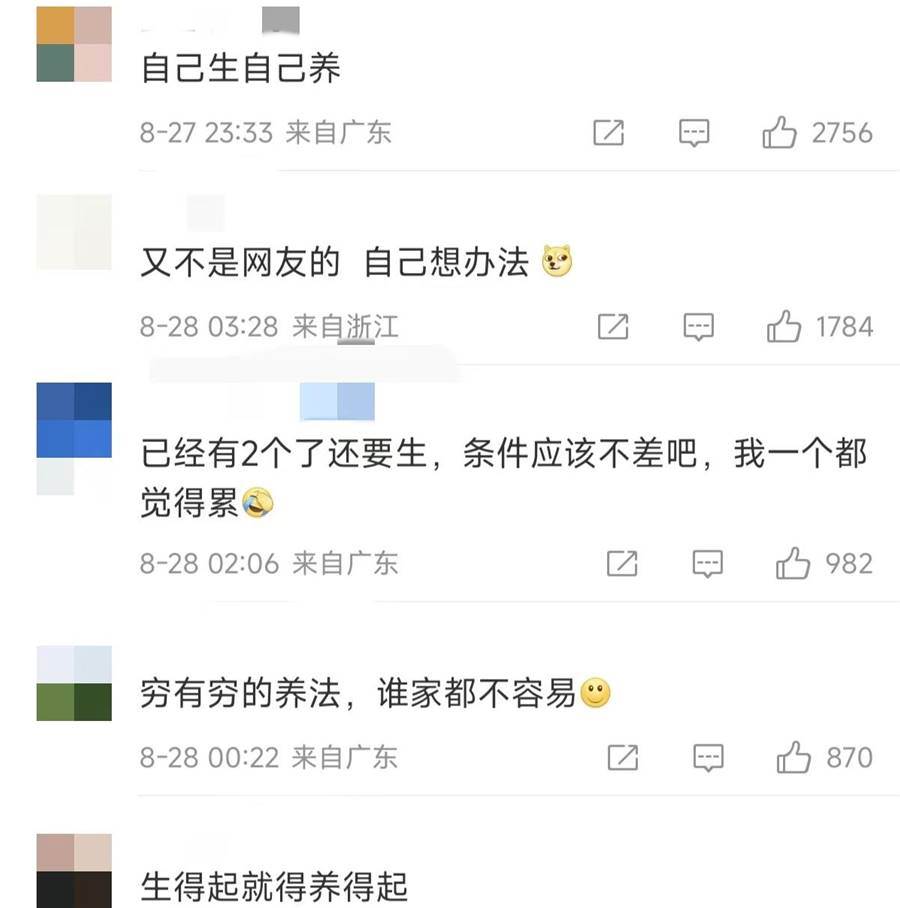Reply to the comment 又不是网友的 自己想办法
900x908 pixels.
coord(698,326)
